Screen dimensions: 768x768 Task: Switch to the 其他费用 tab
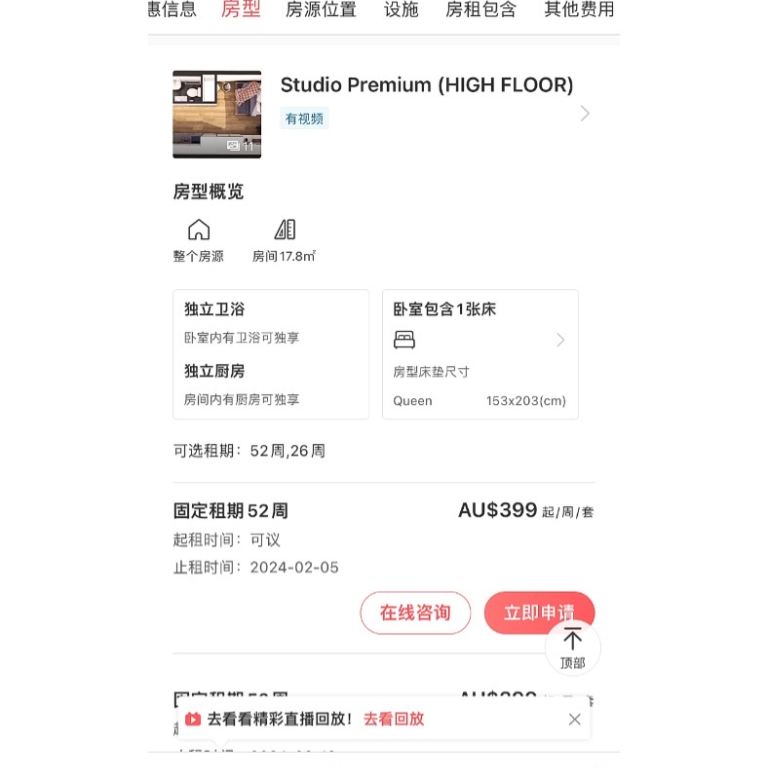click(x=578, y=10)
